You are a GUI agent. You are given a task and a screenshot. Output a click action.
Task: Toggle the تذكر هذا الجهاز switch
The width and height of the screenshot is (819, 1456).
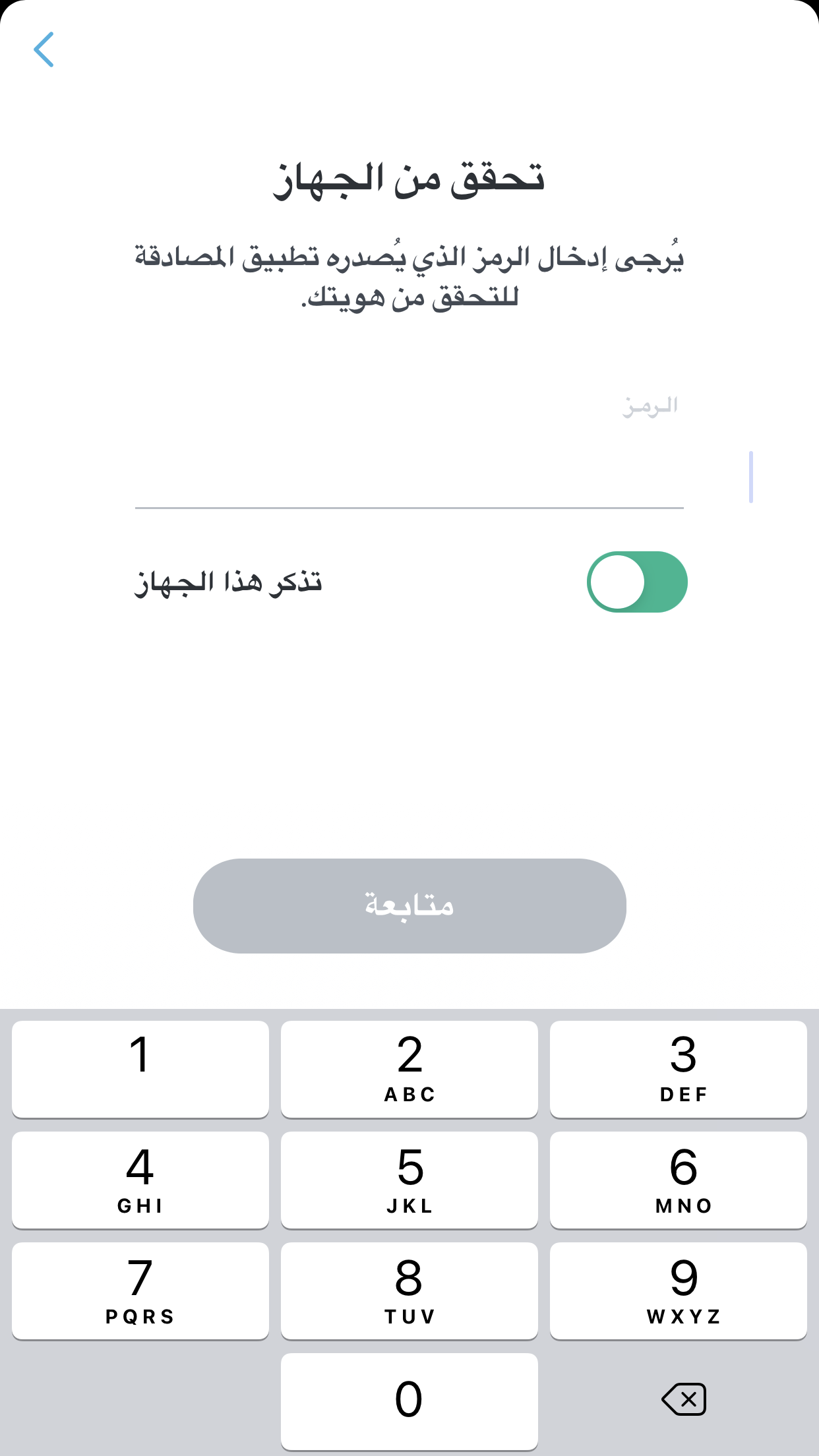coord(637,582)
